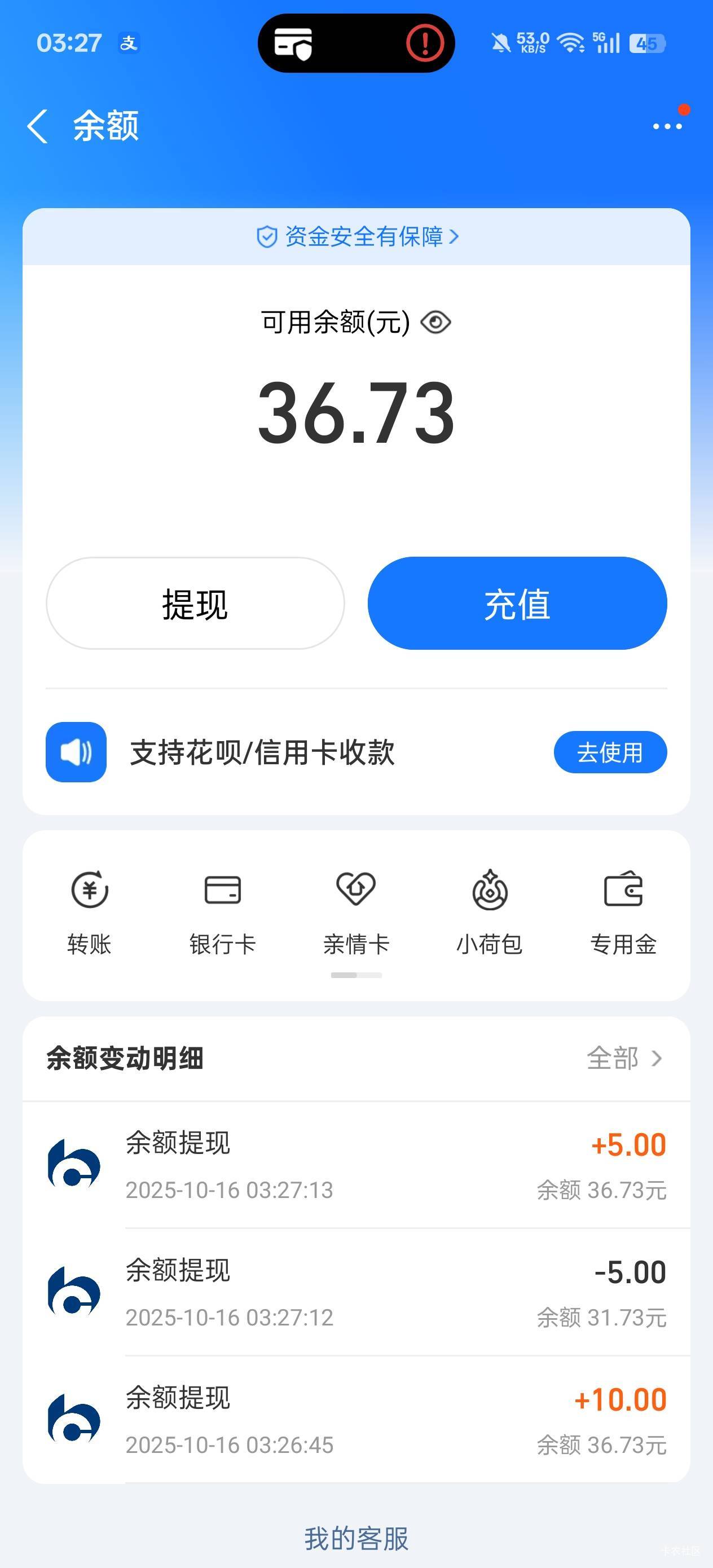Open the +5.00 余额提现 record

pos(356,1165)
